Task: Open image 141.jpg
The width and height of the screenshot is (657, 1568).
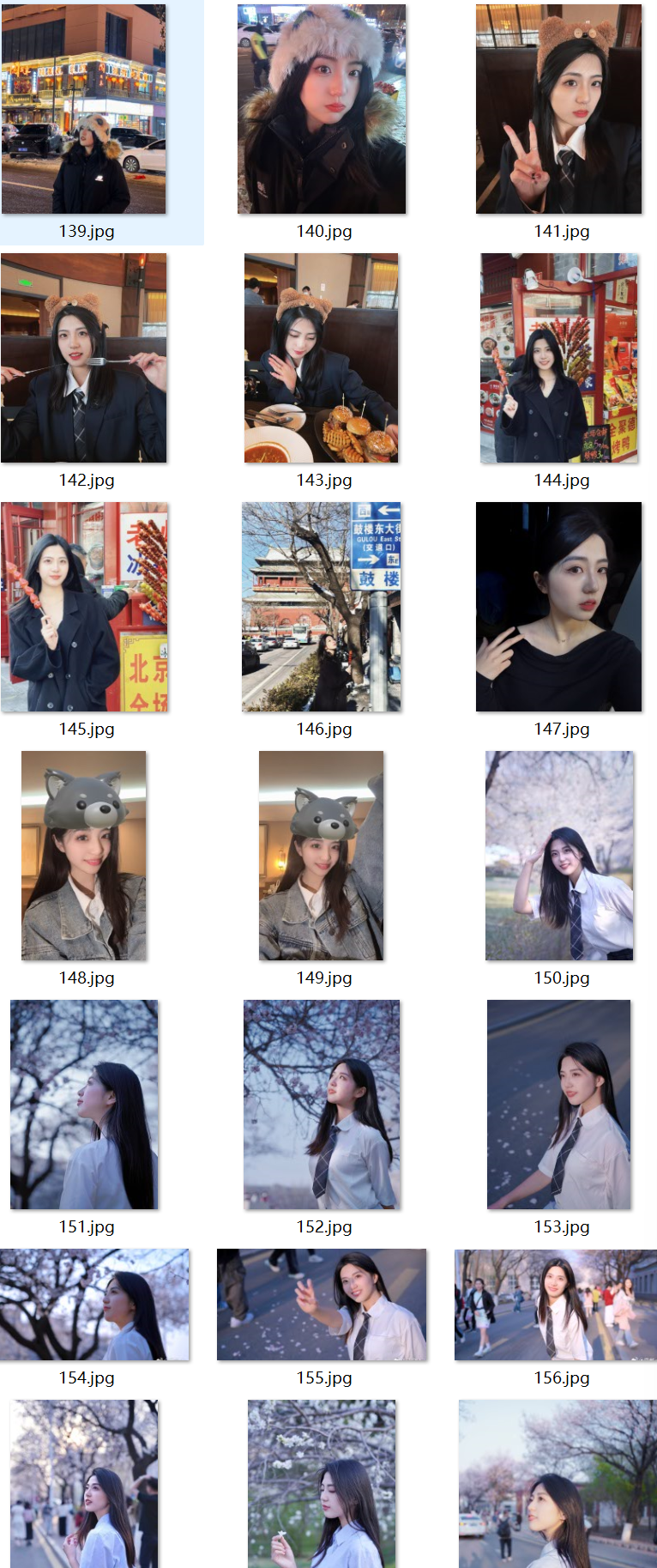Action: (x=559, y=109)
